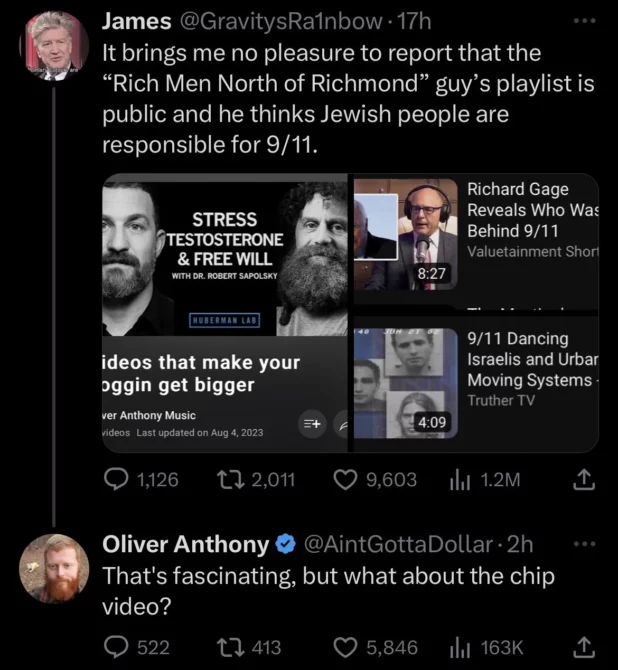Viewport: 618px width, 670px height.
Task: Share Oliver Anthony's reply
Action: [x=581, y=647]
